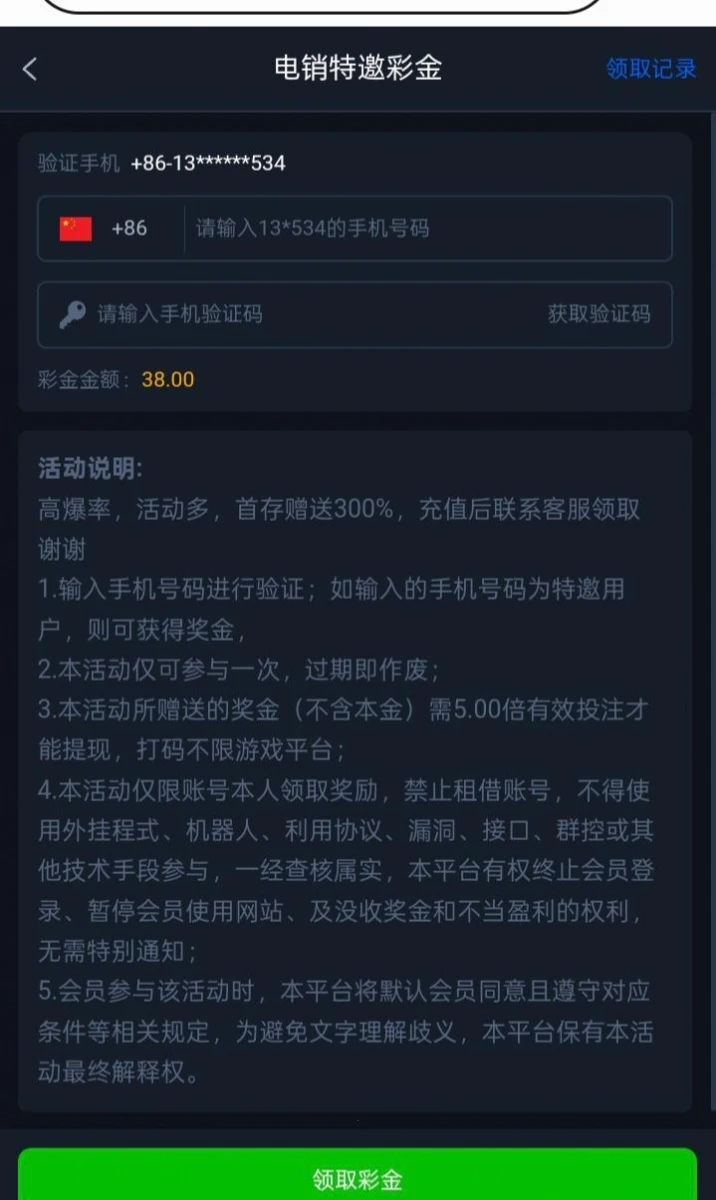The height and width of the screenshot is (1200, 716).
Task: Open the +86 country code selector
Action: [x=105, y=229]
